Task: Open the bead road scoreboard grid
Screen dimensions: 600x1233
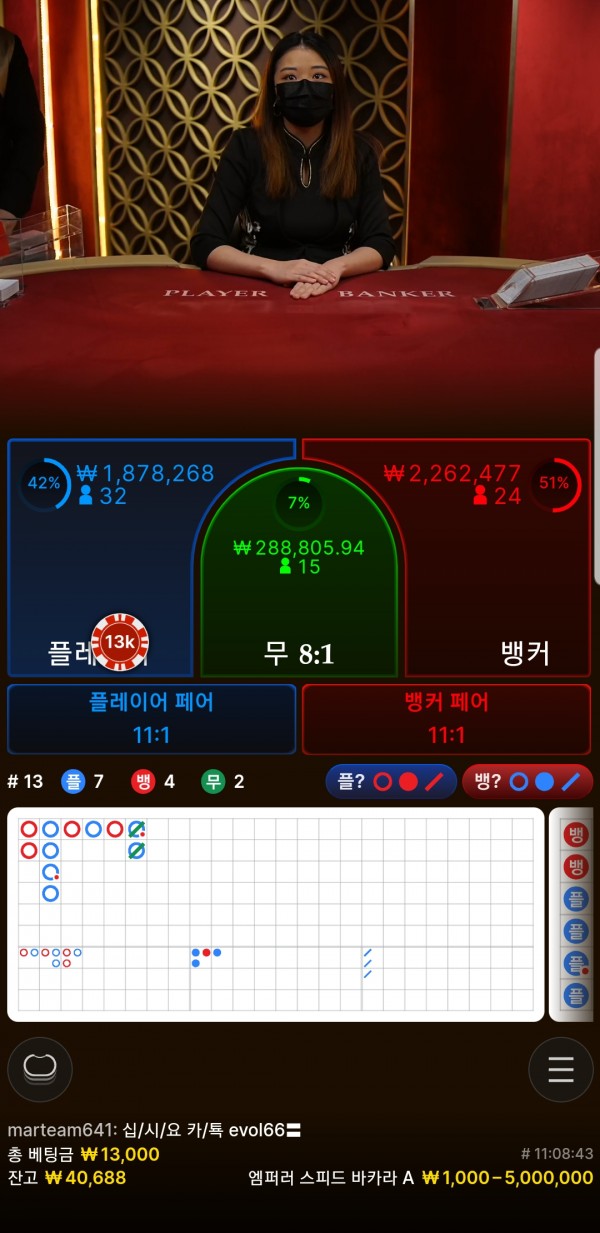Action: tap(276, 914)
